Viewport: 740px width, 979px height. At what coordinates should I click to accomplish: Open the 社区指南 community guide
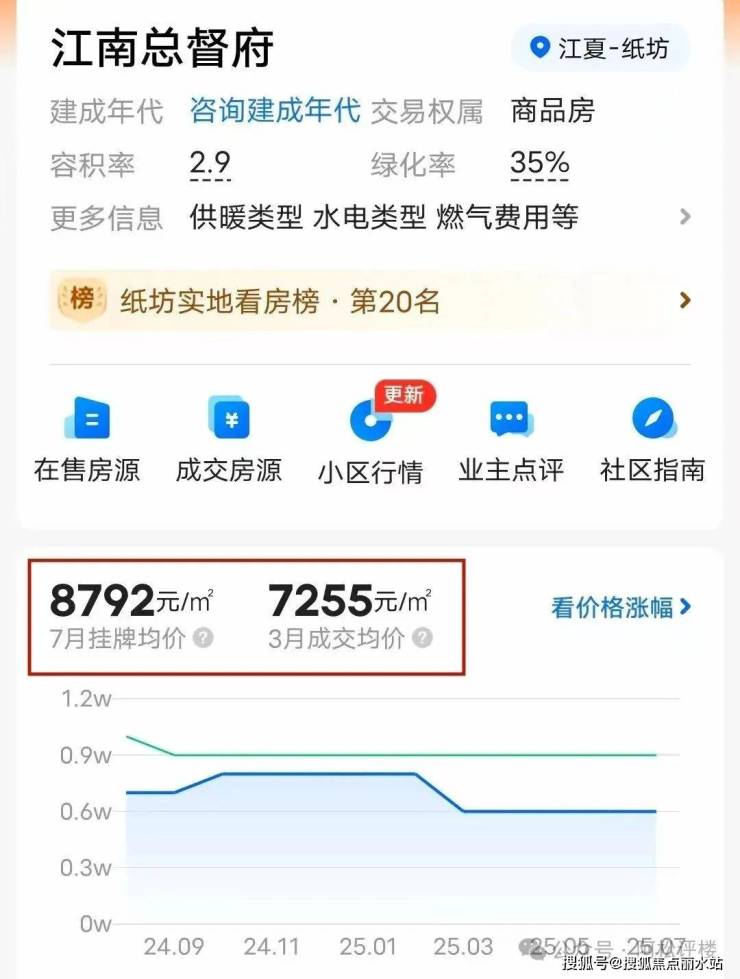[653, 440]
